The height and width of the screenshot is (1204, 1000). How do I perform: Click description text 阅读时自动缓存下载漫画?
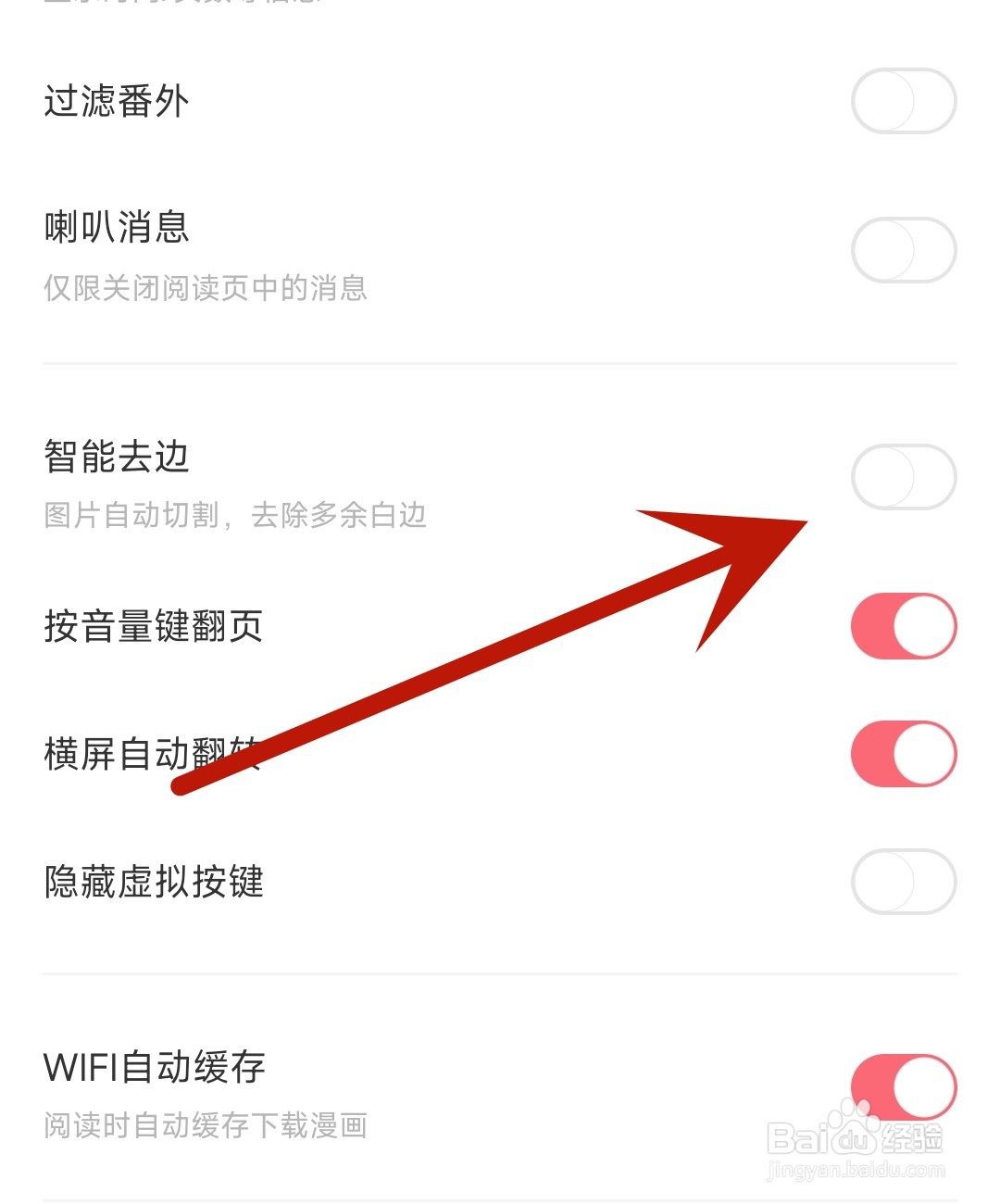pos(206,1126)
